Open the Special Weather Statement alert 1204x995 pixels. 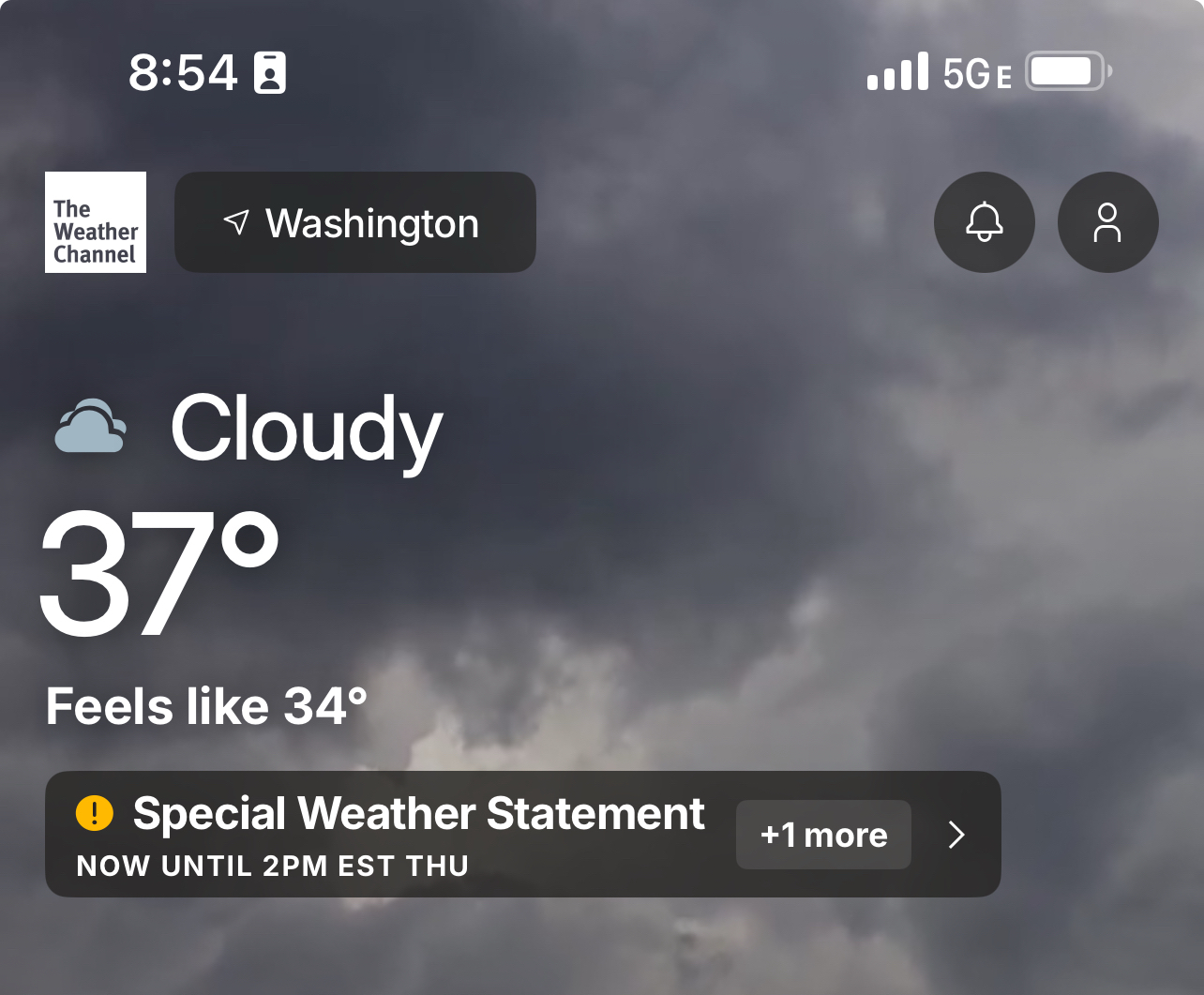point(394,833)
